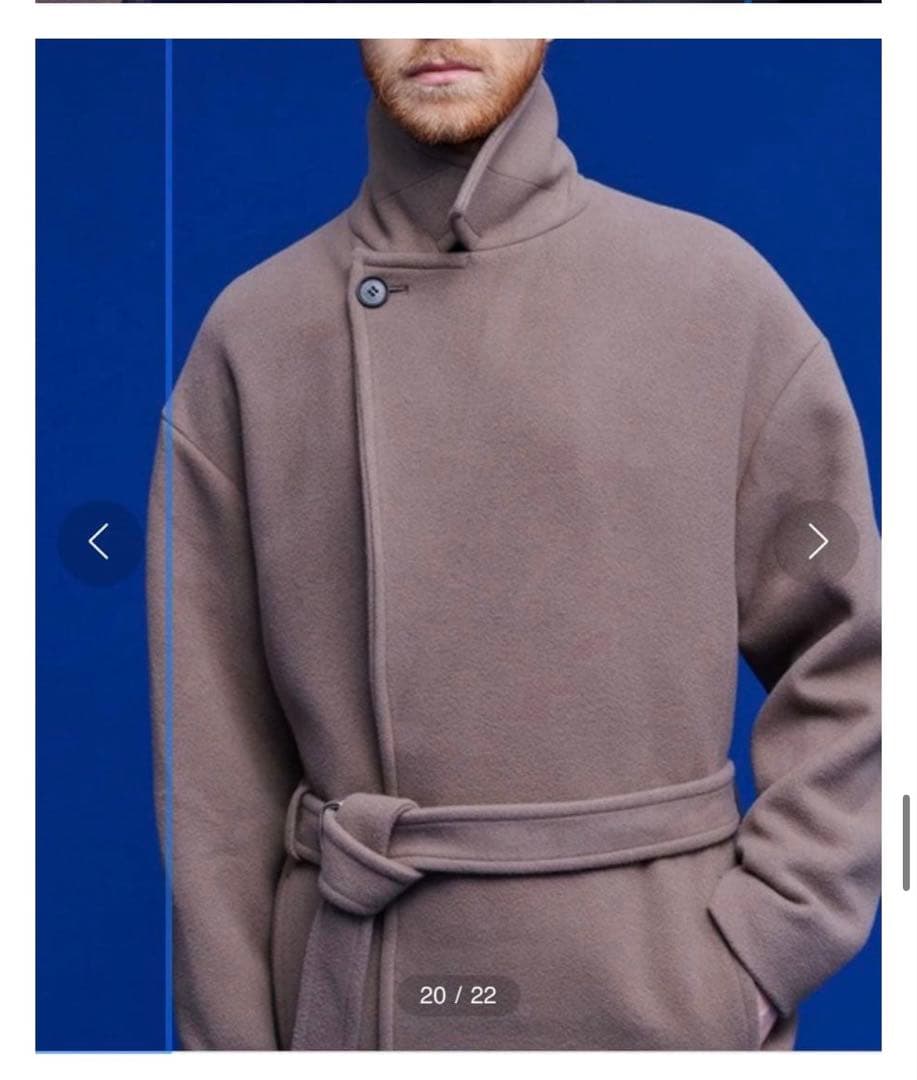The height and width of the screenshot is (1080, 917).
Task: Go to the previous product photo
Action: pyautogui.click(x=99, y=542)
